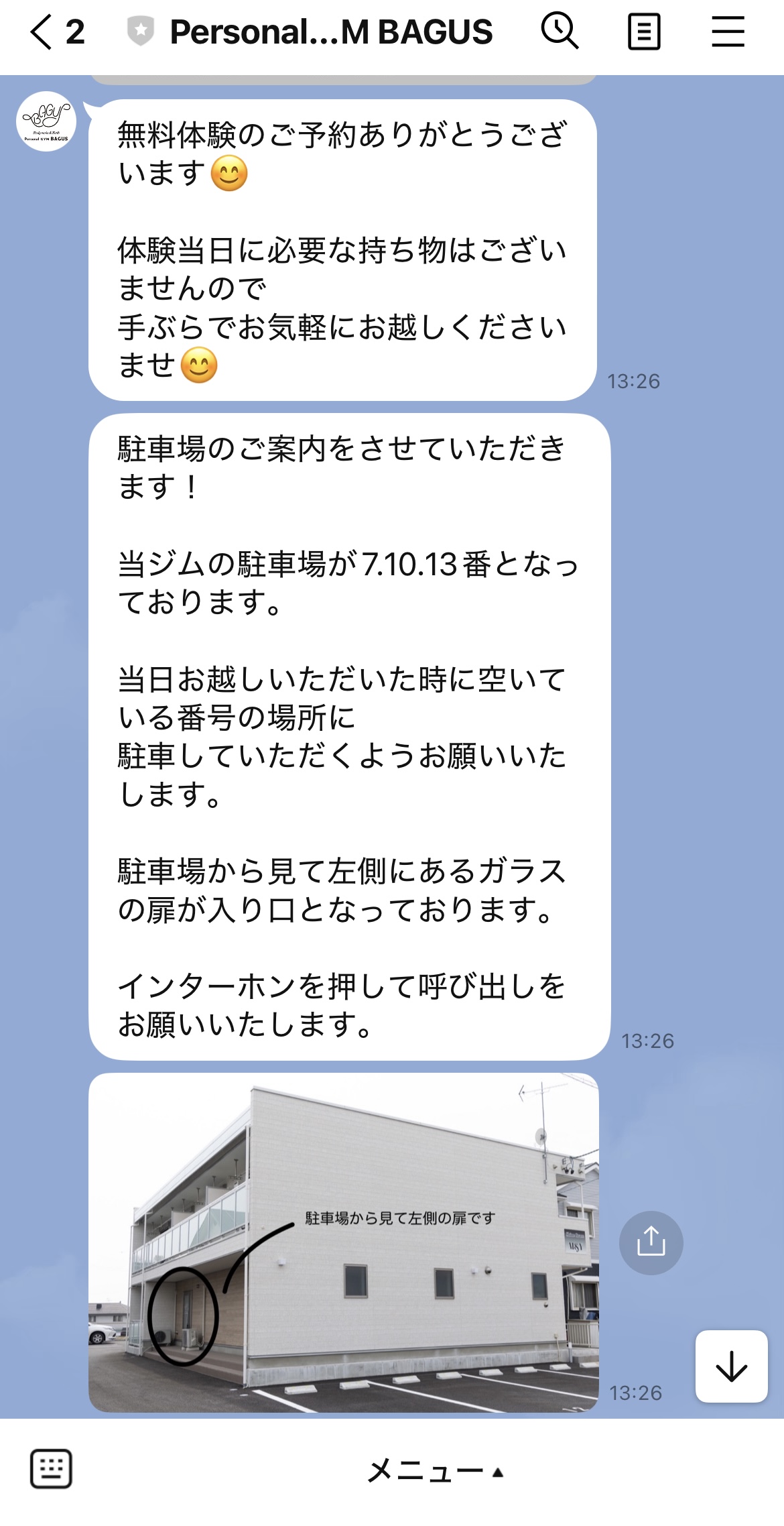Expand the メニュー rich menu
This screenshot has height=1526, width=784.
pos(434,1471)
